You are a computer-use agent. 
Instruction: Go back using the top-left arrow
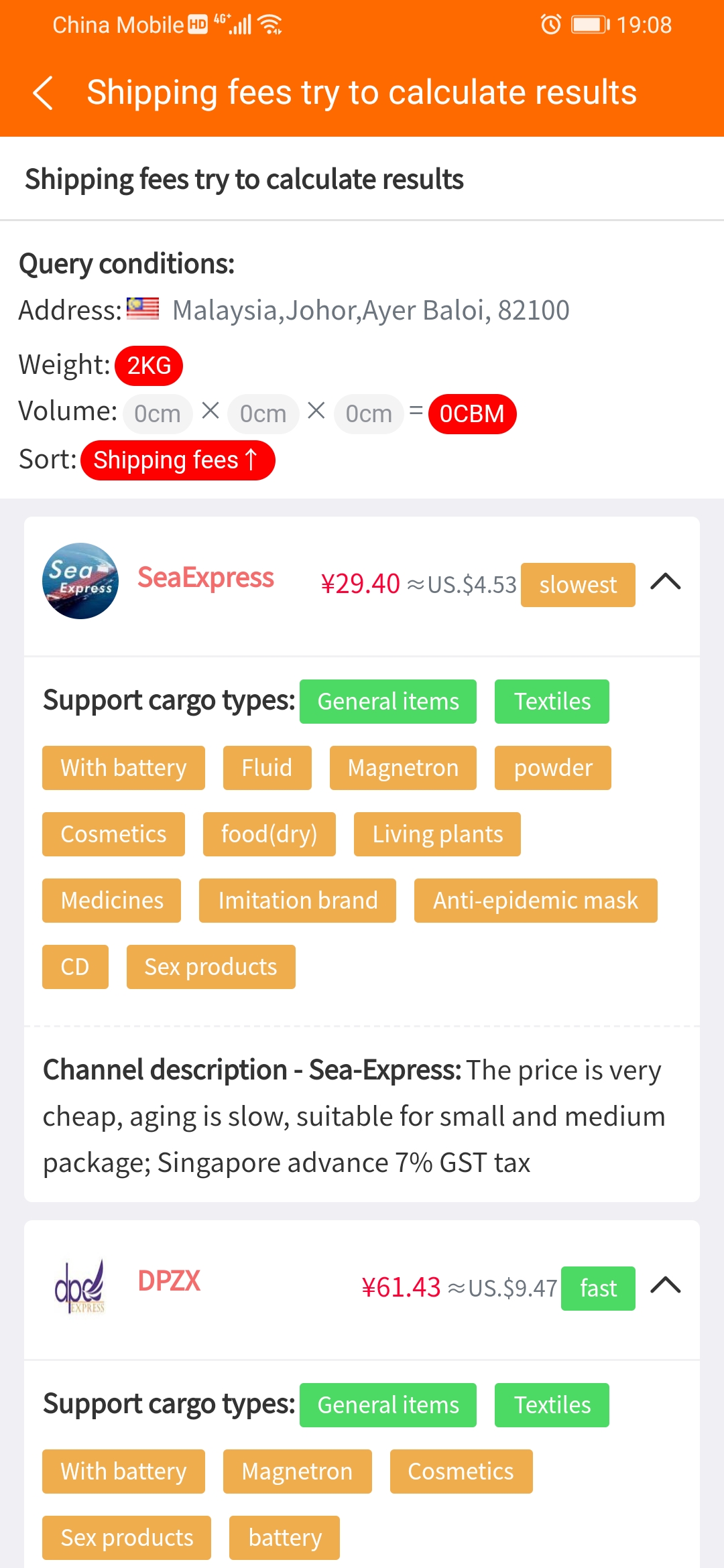point(43,92)
